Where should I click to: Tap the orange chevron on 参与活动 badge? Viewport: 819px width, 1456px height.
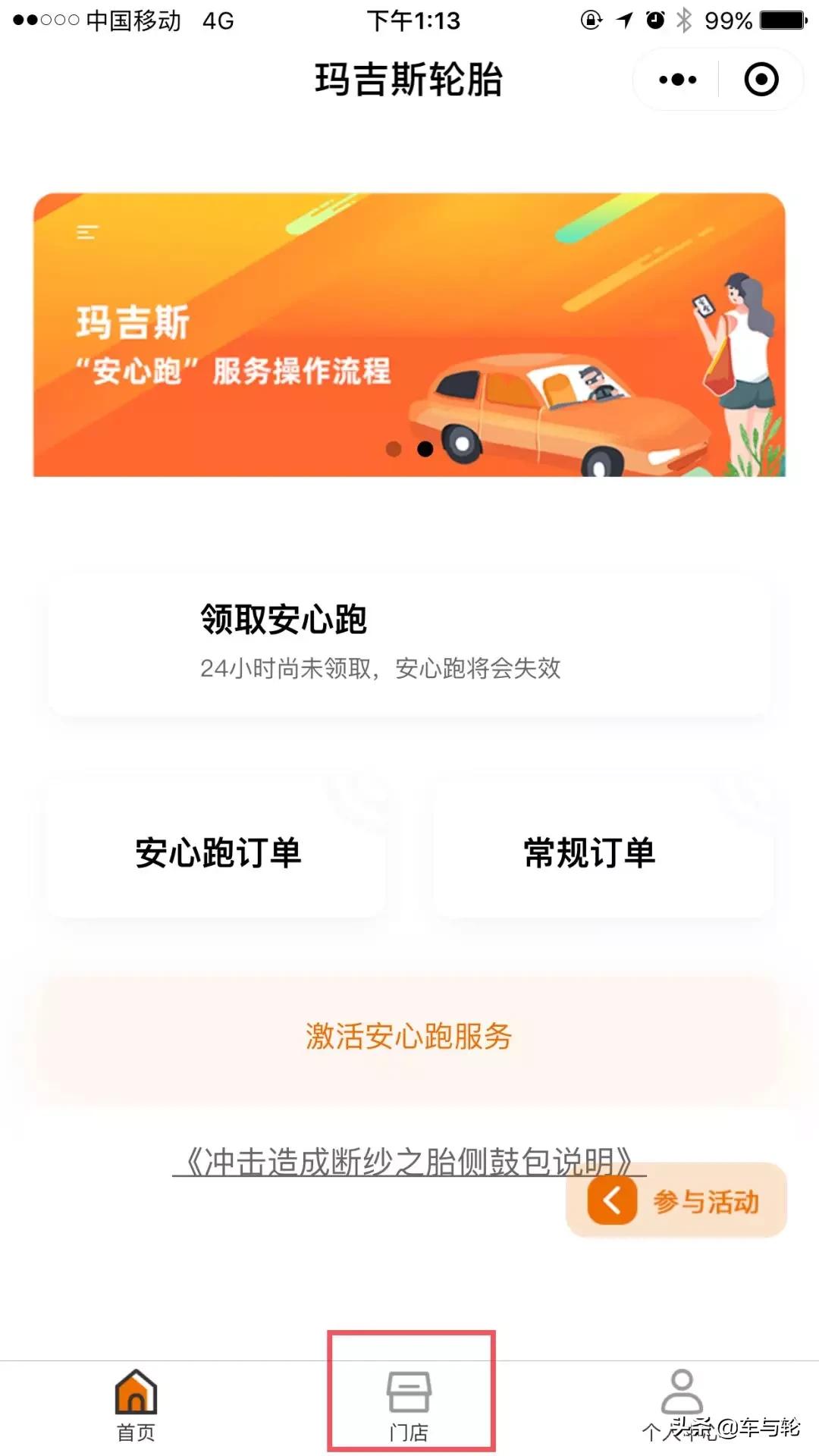[611, 1202]
